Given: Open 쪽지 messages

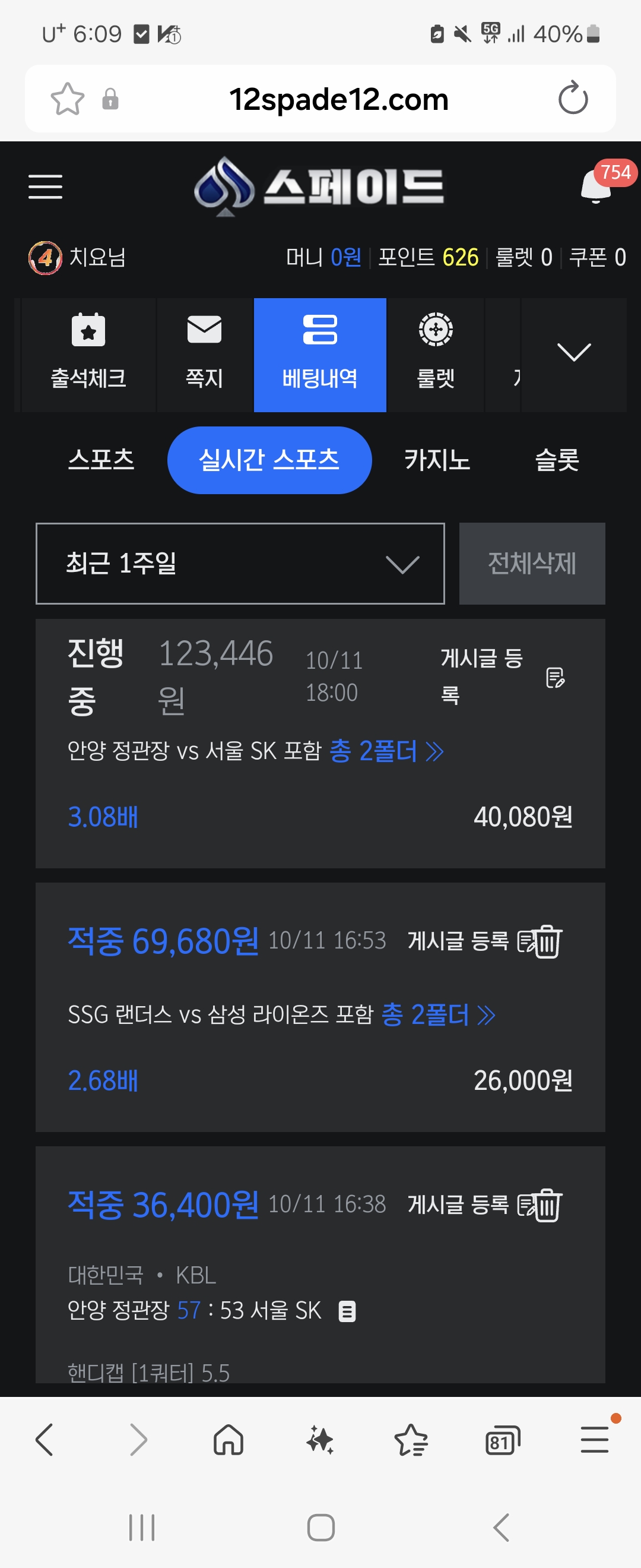Looking at the screenshot, I should [204, 354].
